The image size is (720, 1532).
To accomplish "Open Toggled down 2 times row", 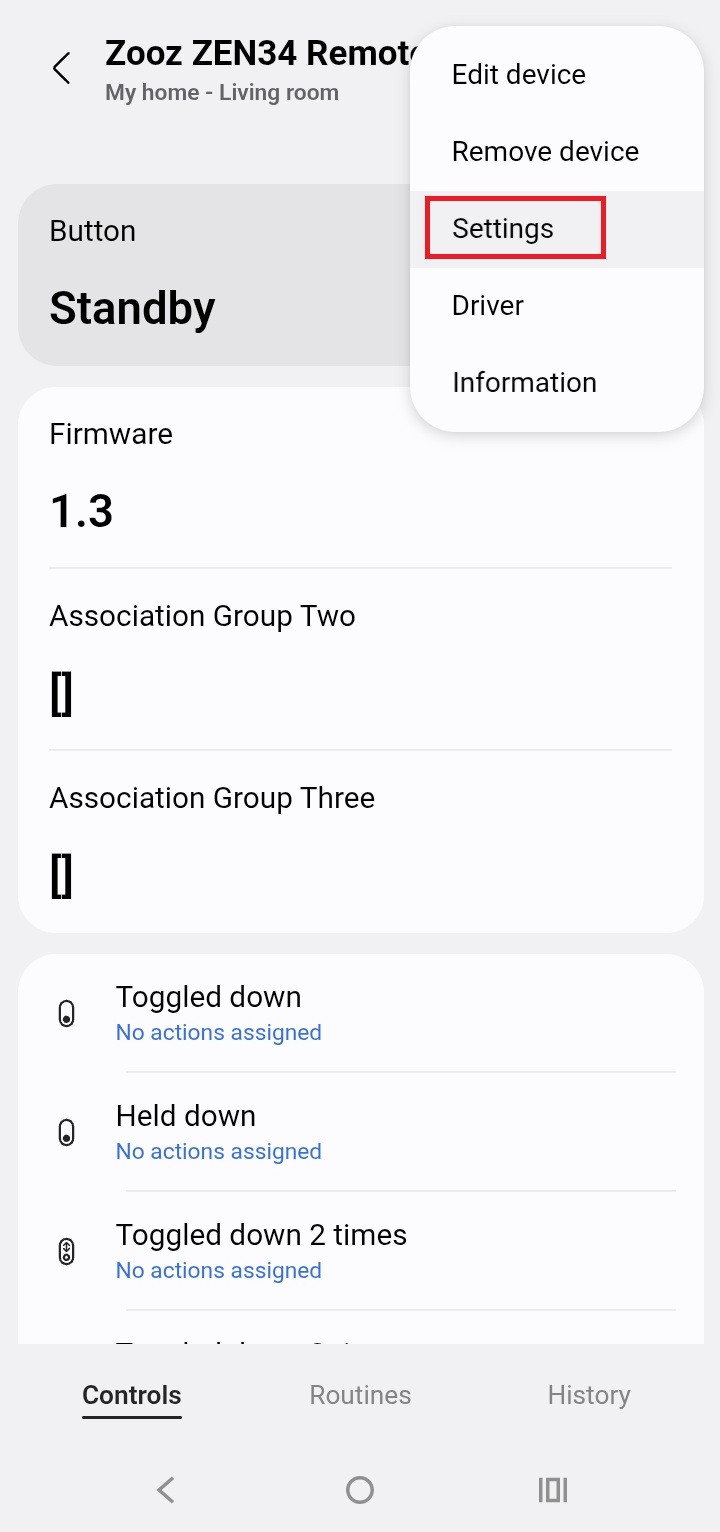I will point(360,1251).
